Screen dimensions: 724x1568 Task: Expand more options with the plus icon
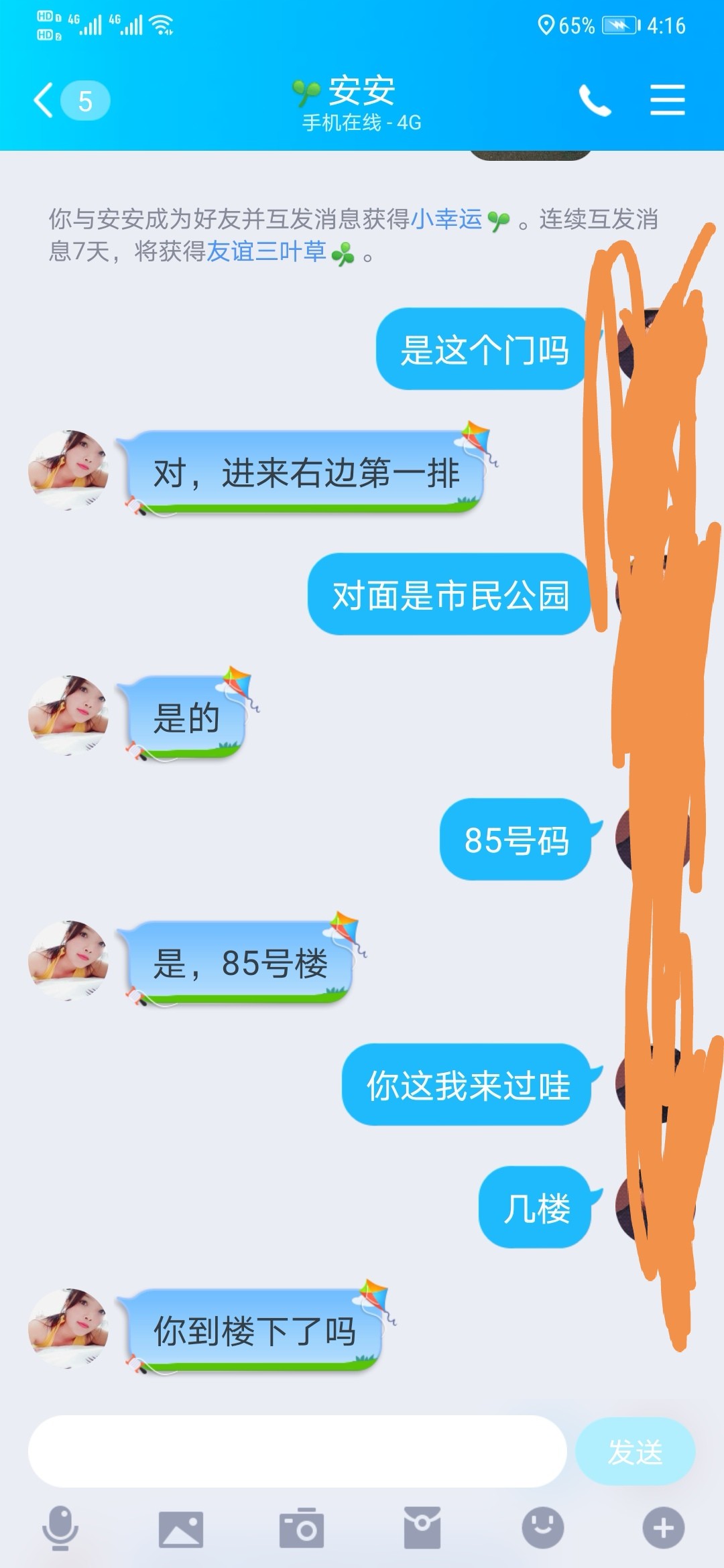664,1528
